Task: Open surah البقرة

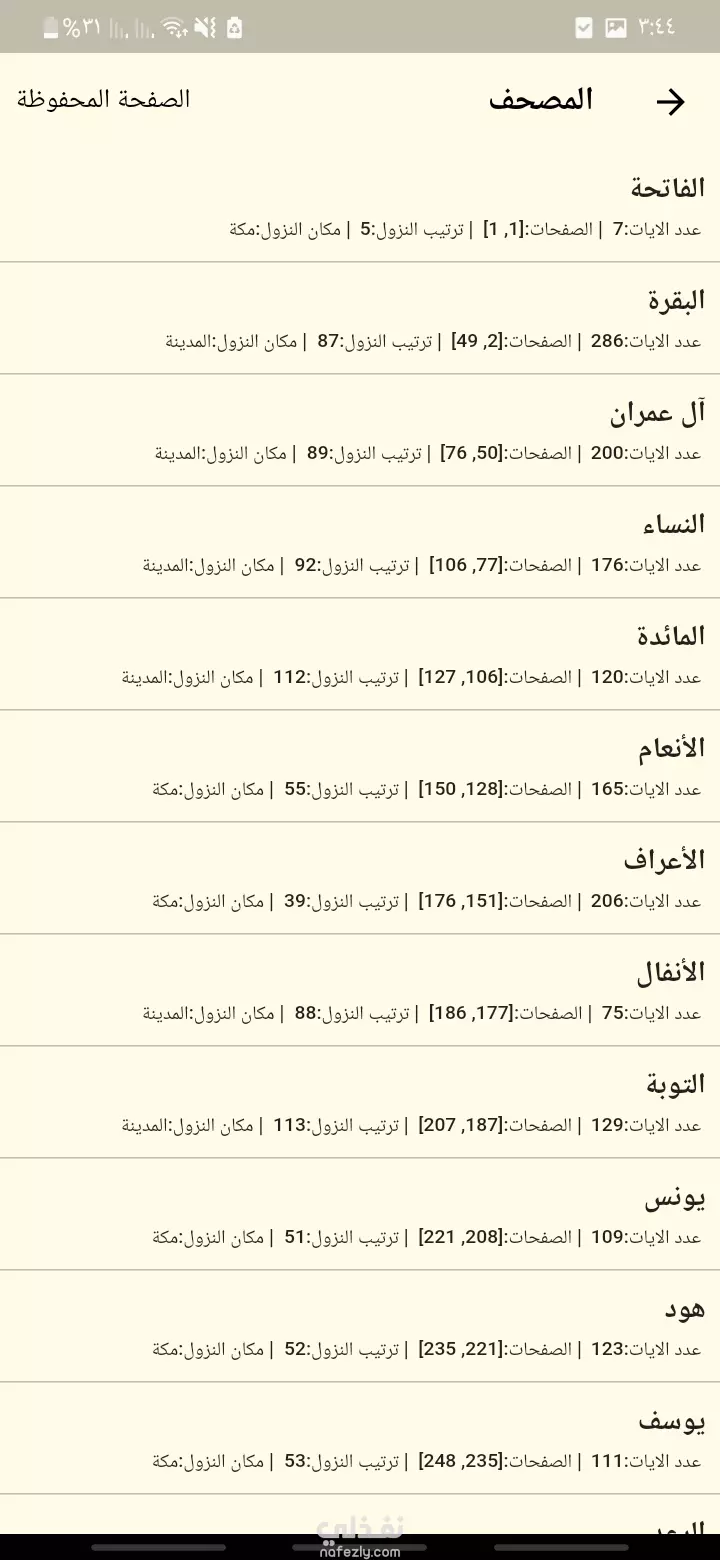Action: pyautogui.click(x=360, y=318)
